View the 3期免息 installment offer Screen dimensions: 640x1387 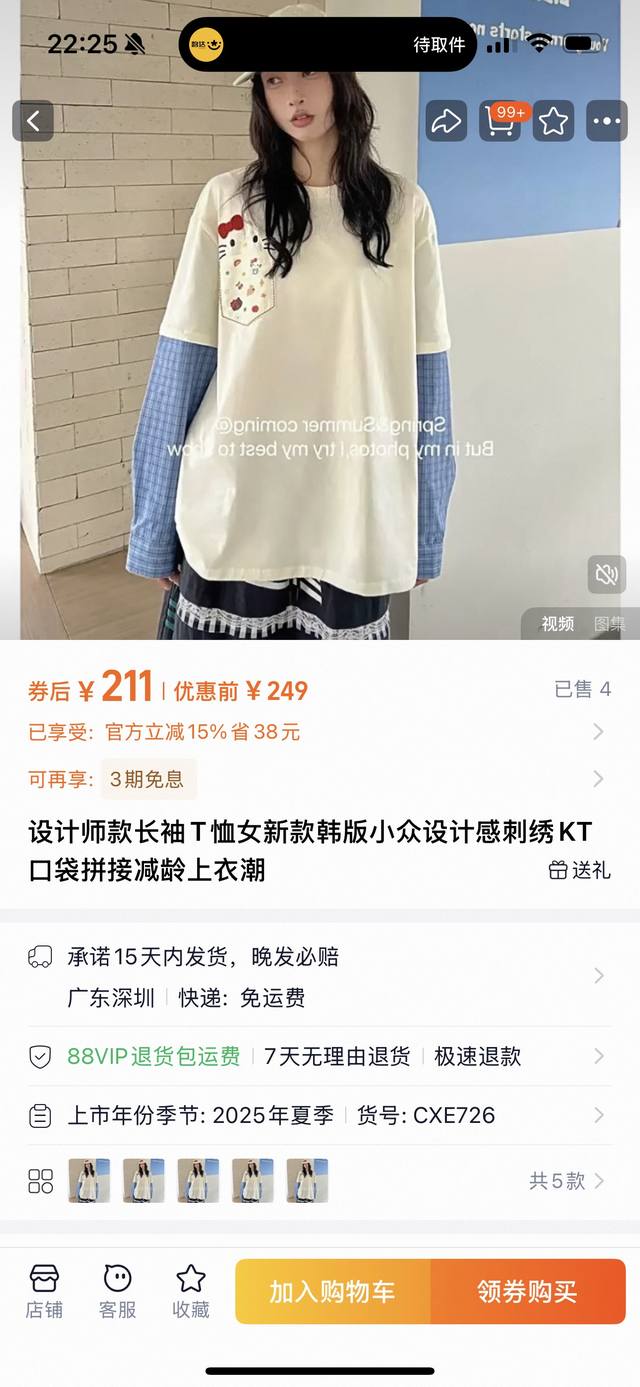(318, 779)
